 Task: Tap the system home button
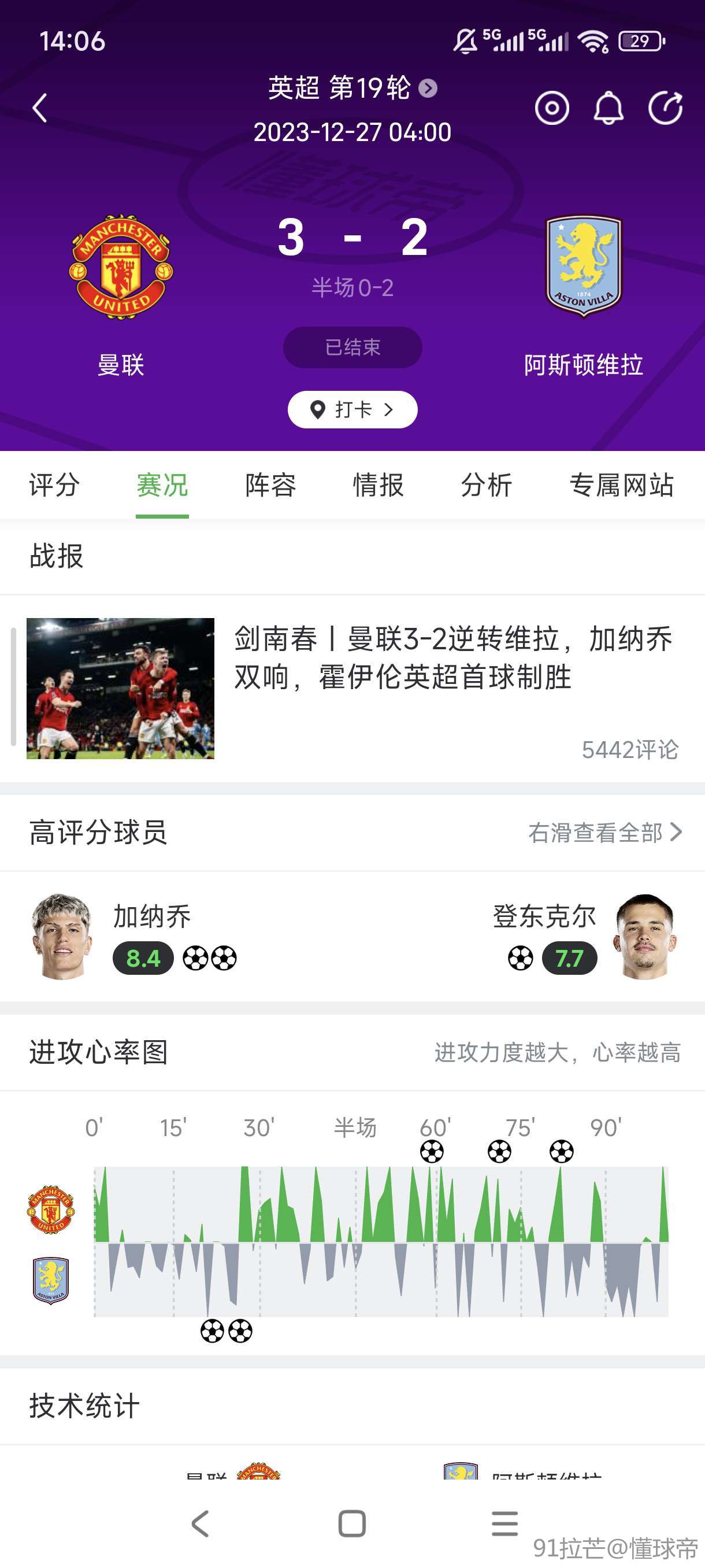(x=352, y=1523)
